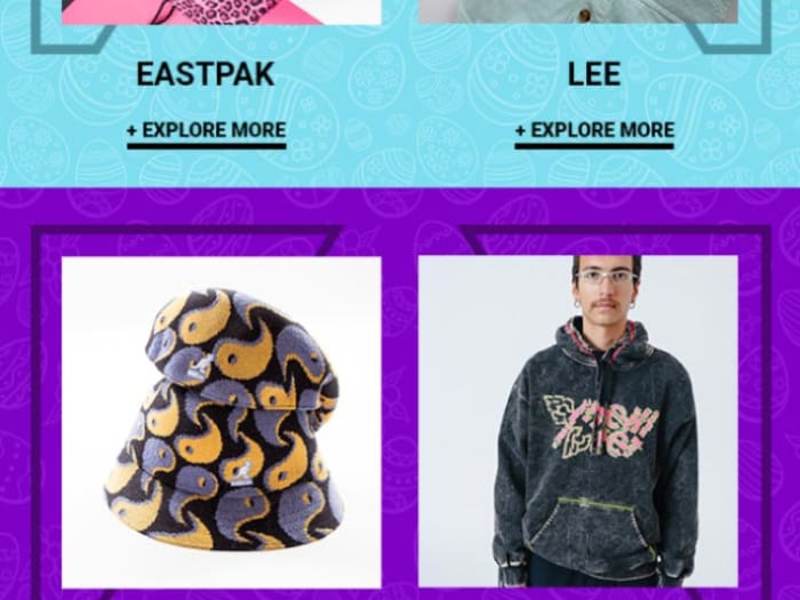This screenshot has width=800, height=600.
Task: Open the Eastpak brand picture
Action: (x=221, y=11)
